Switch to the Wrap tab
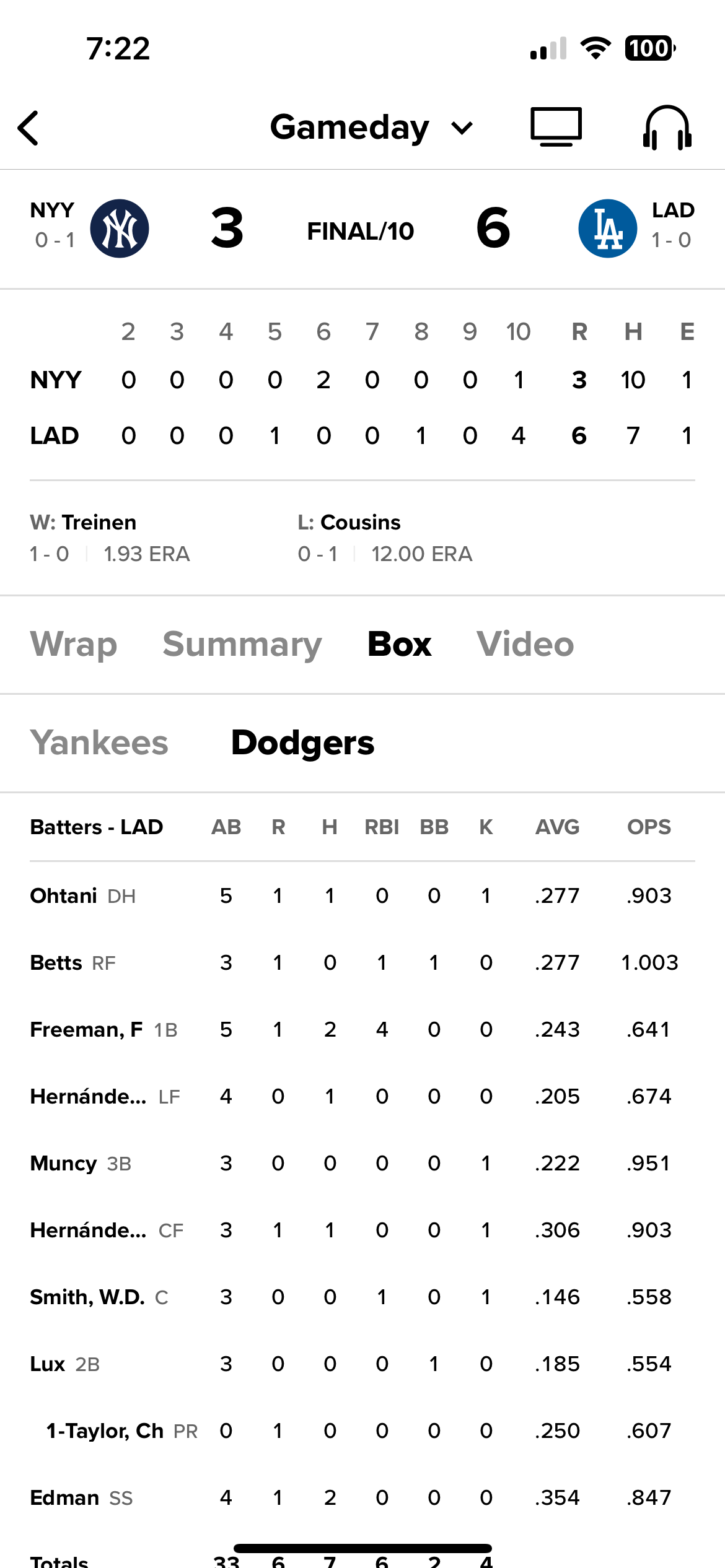This screenshot has width=725, height=1568. pos(74,644)
